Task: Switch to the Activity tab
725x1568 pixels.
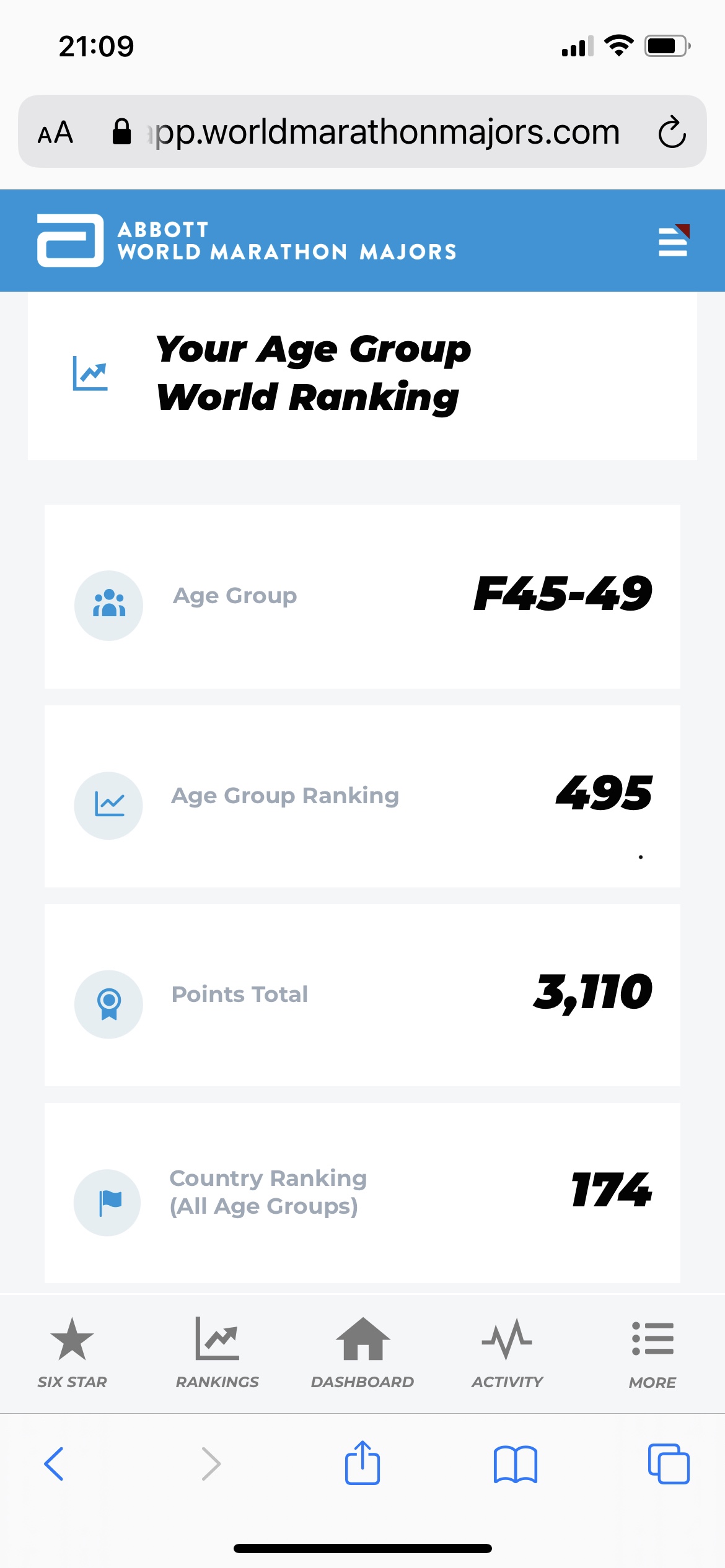Action: pyautogui.click(x=507, y=1352)
